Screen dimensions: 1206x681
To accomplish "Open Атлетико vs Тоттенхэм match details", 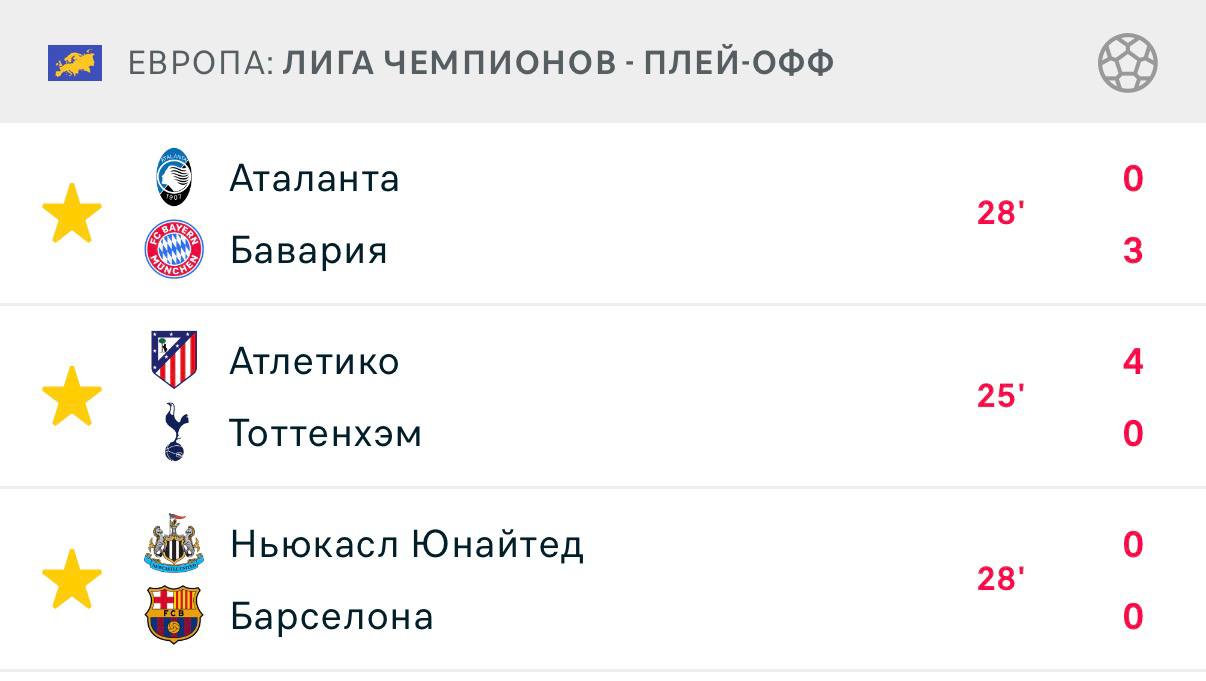I will click(600, 397).
